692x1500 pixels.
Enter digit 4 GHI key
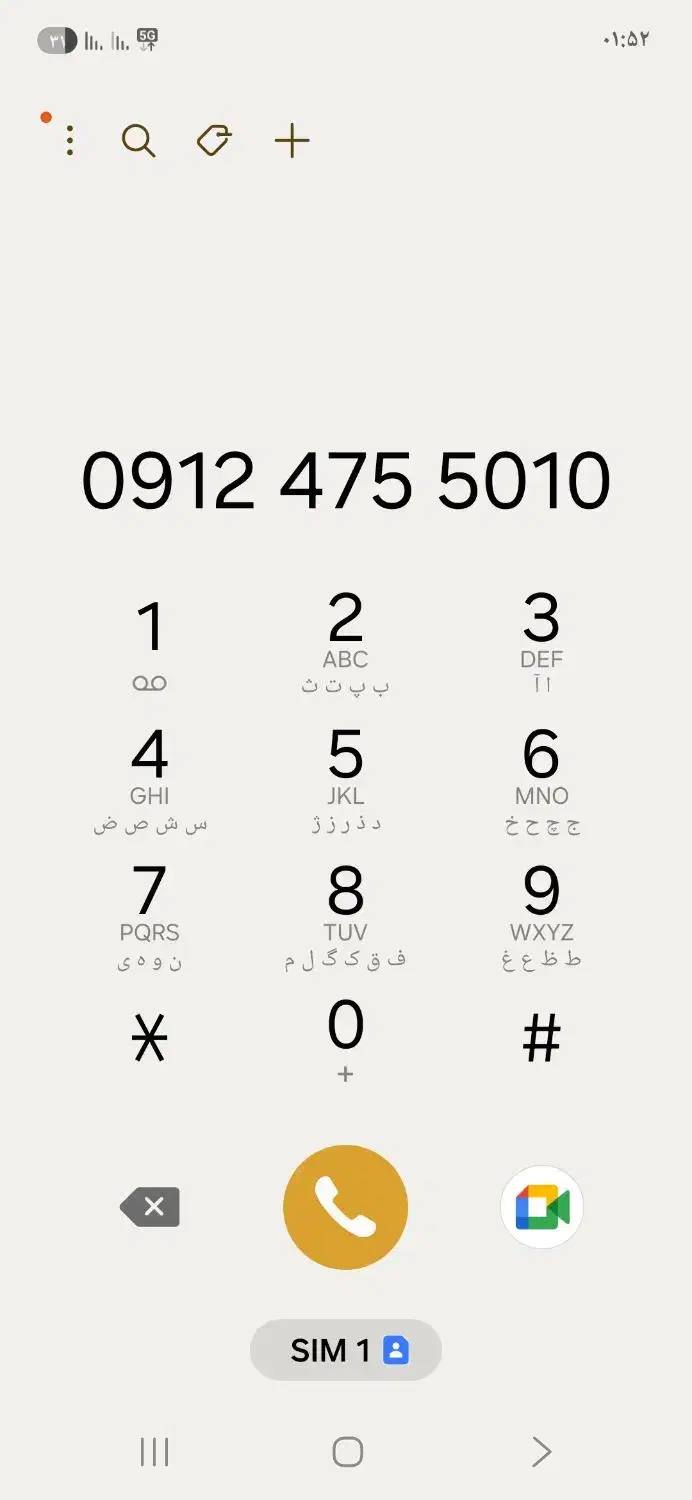(150, 781)
